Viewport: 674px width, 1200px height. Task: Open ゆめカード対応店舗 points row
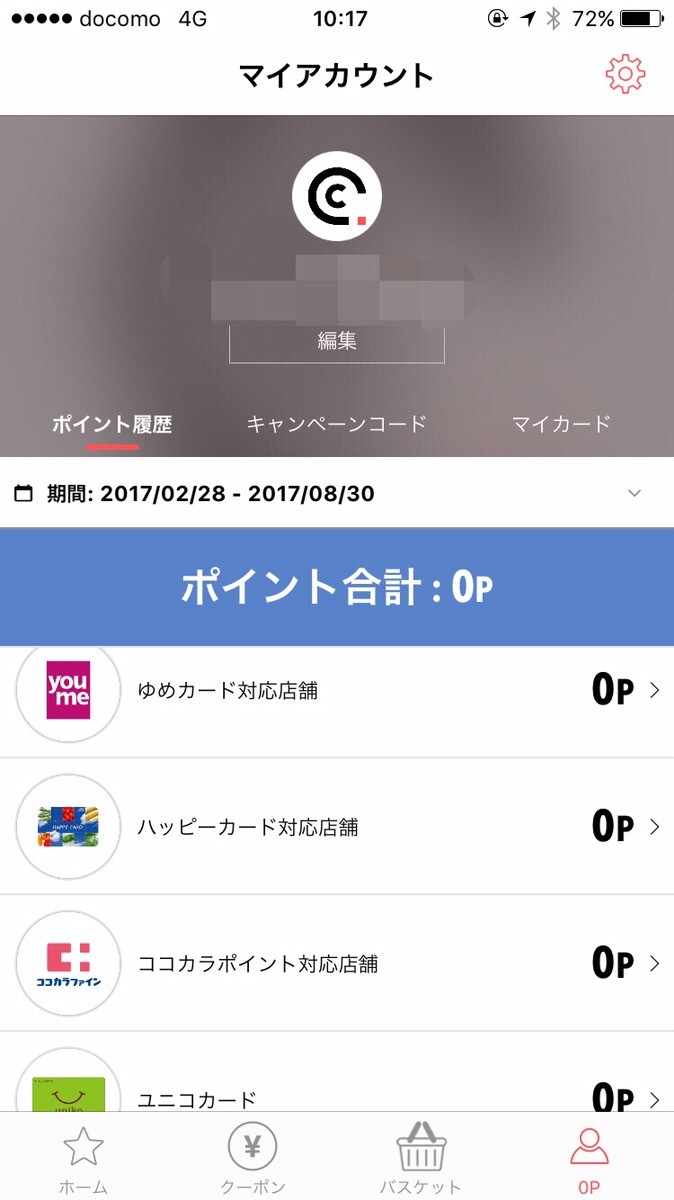point(337,691)
